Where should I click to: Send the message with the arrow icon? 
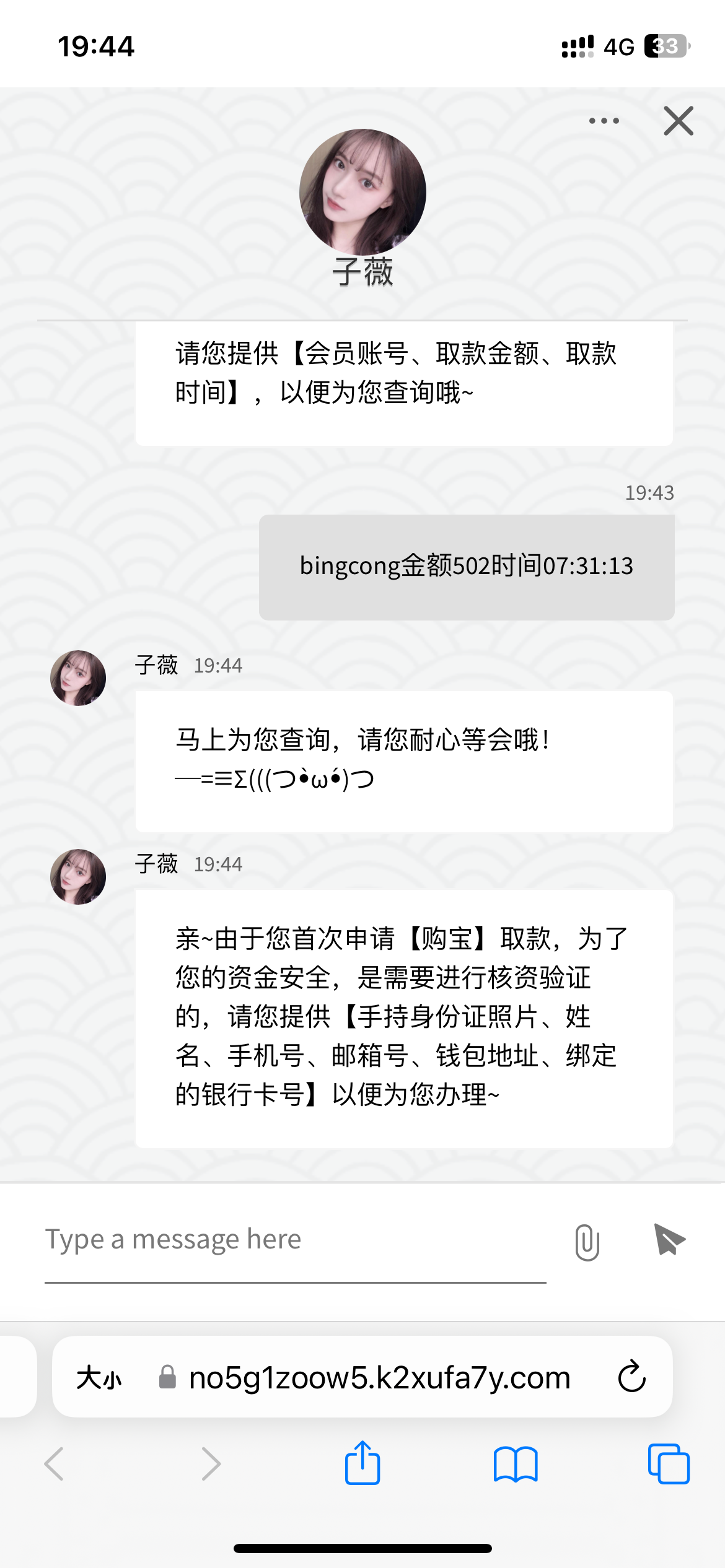click(669, 1240)
